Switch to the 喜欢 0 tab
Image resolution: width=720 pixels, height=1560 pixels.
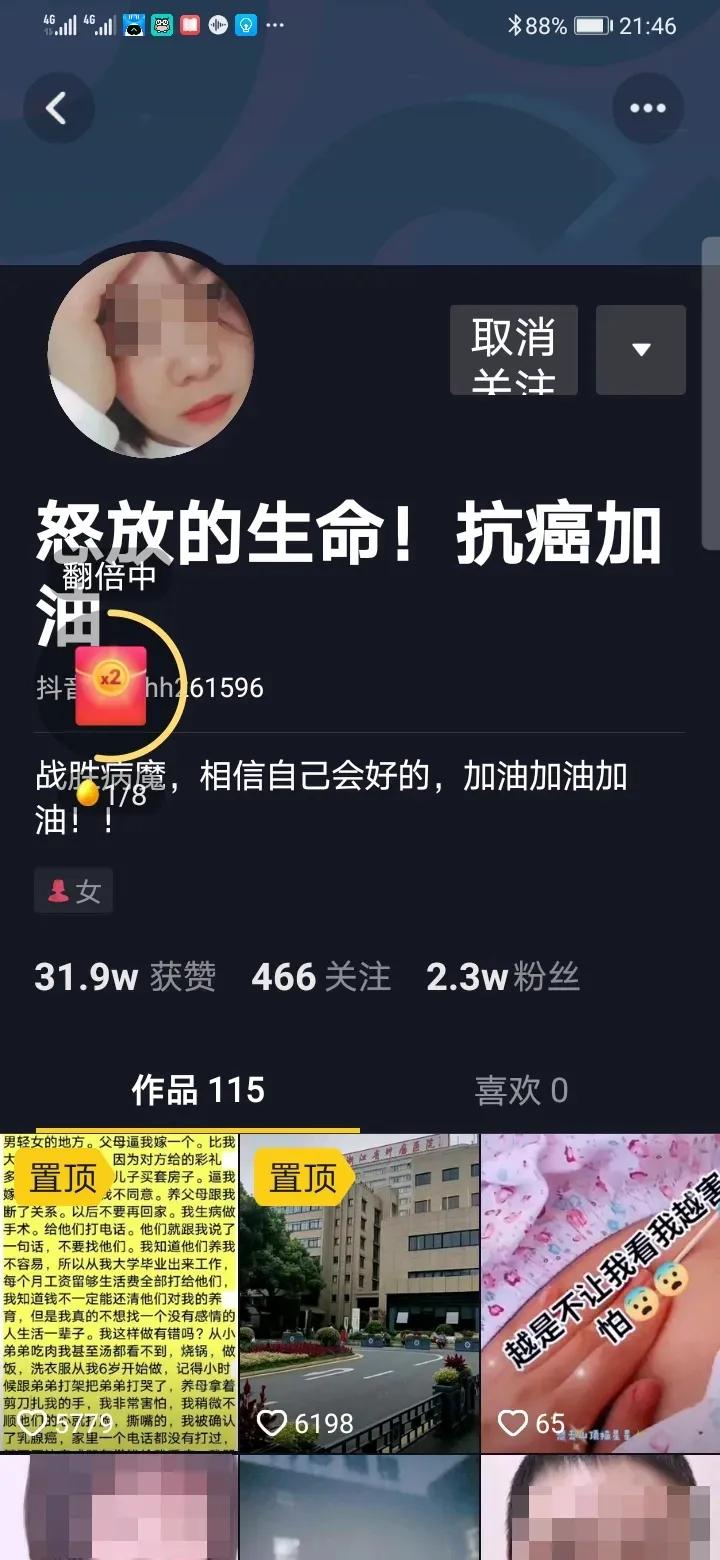(521, 1090)
